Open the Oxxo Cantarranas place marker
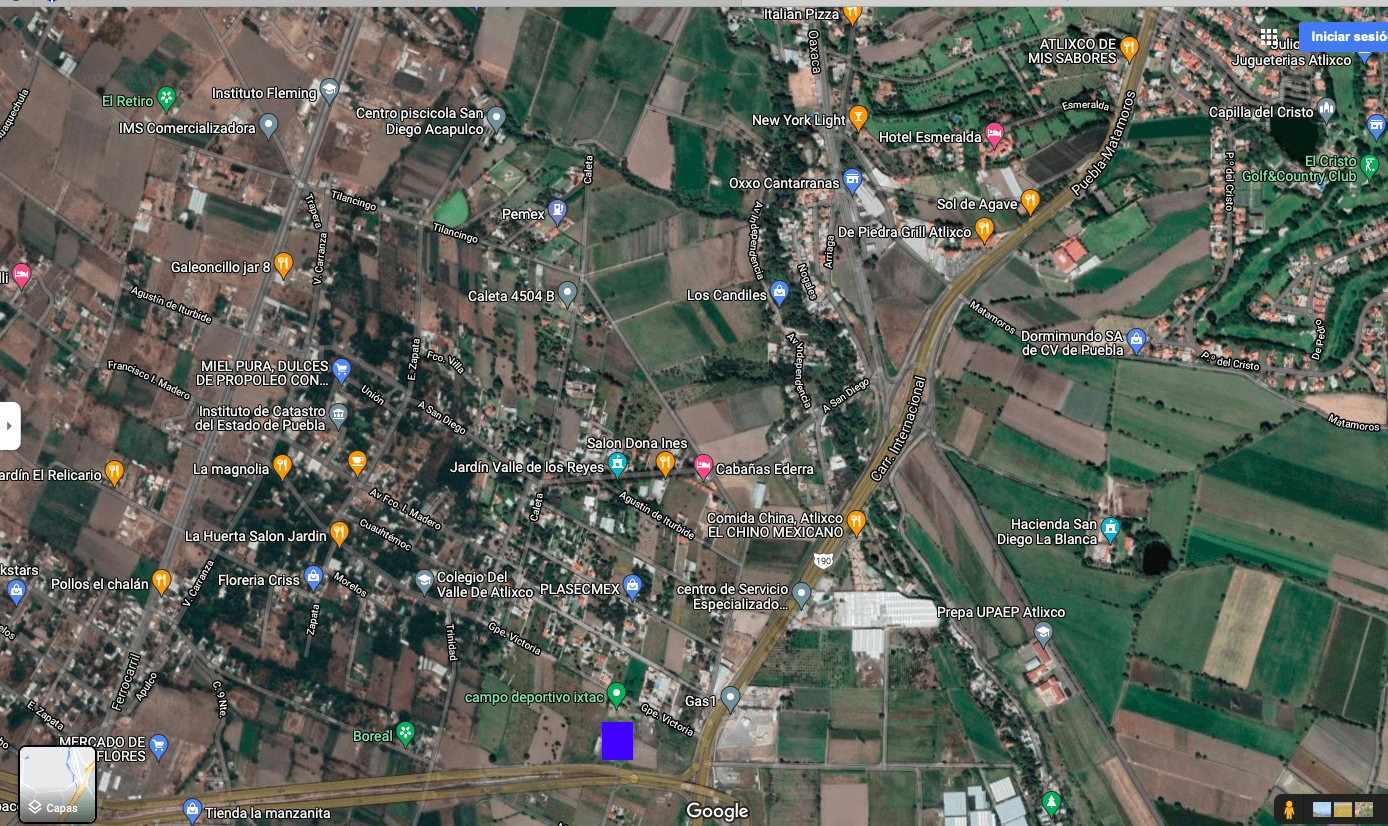The width and height of the screenshot is (1388, 826). [852, 180]
